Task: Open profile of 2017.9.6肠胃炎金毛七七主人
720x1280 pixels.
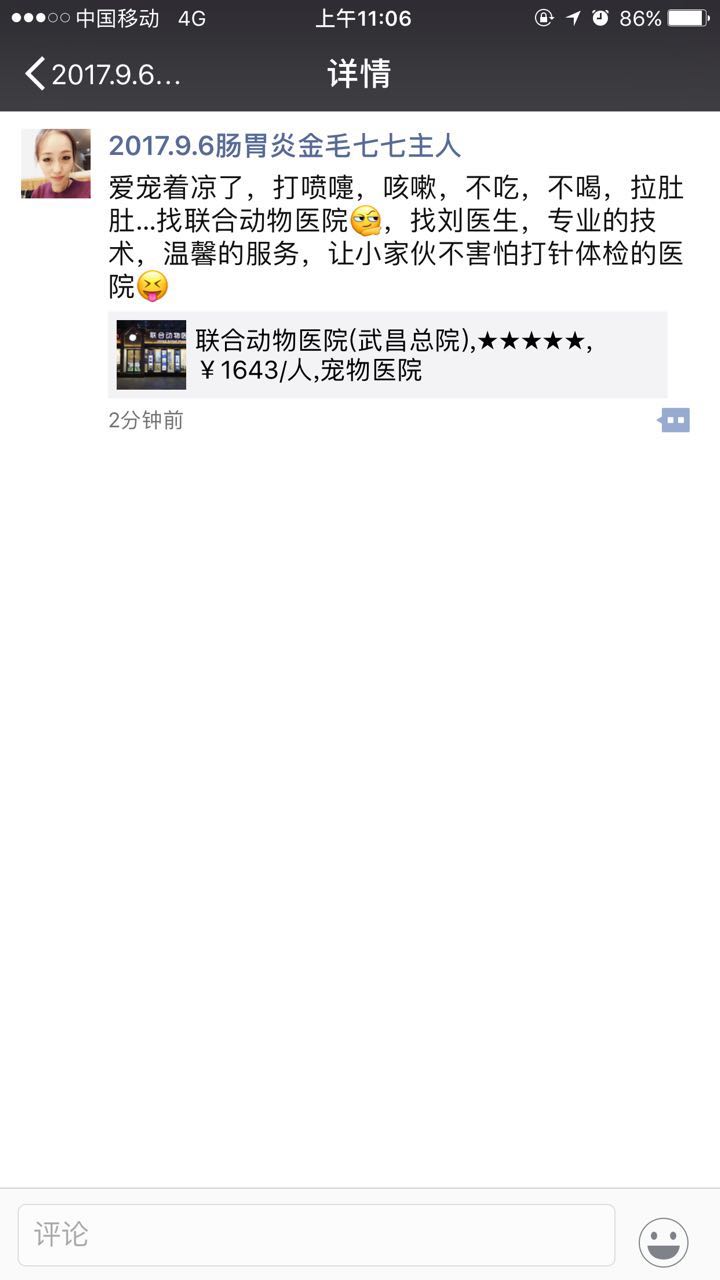Action: coord(284,145)
